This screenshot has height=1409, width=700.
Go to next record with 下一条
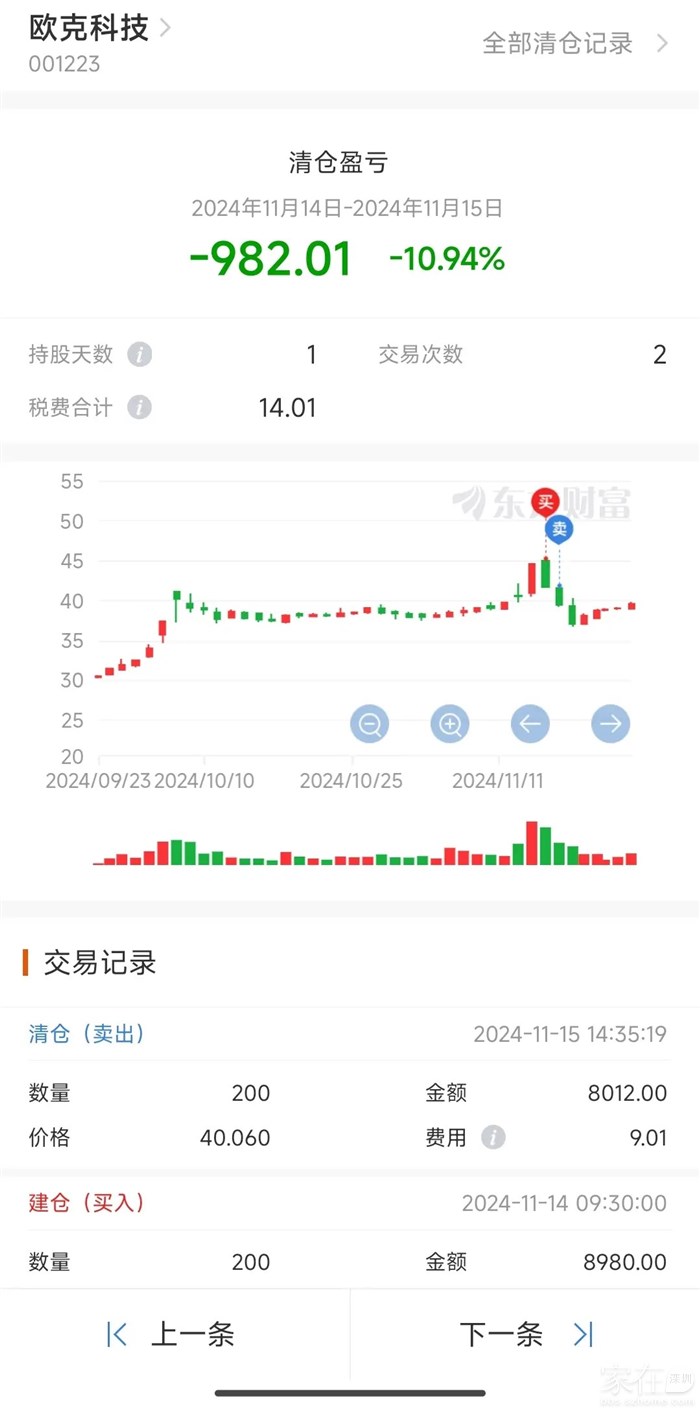click(526, 1334)
